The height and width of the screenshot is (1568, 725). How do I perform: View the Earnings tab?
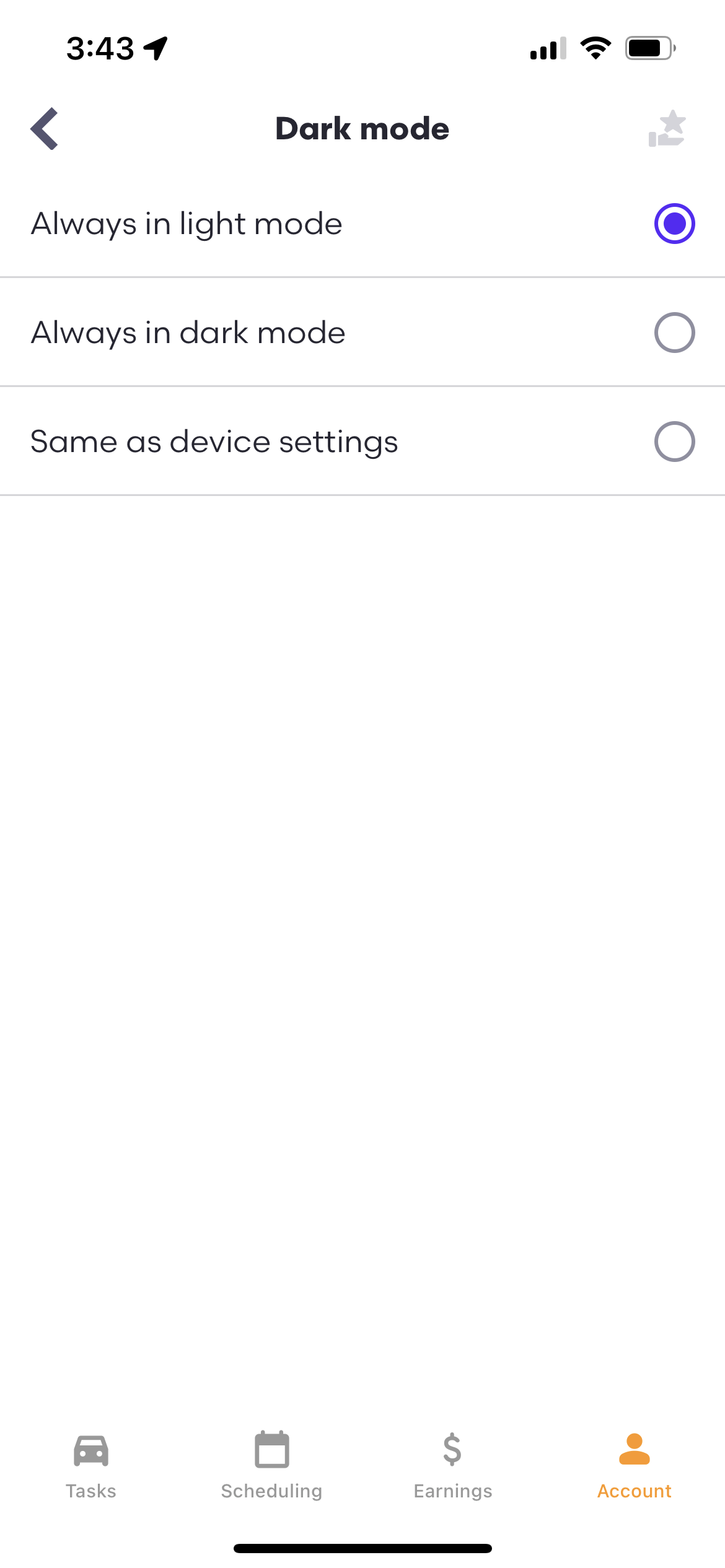pyautogui.click(x=453, y=1465)
